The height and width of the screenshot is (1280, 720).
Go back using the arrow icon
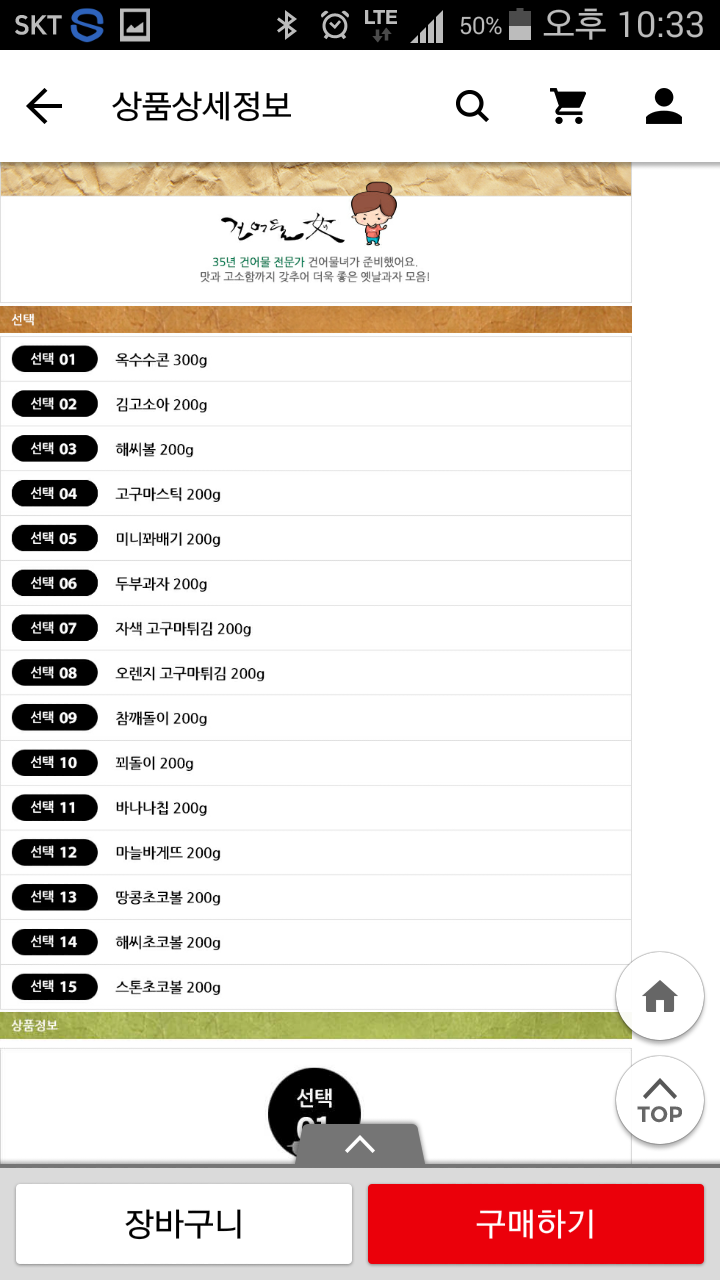(x=44, y=106)
